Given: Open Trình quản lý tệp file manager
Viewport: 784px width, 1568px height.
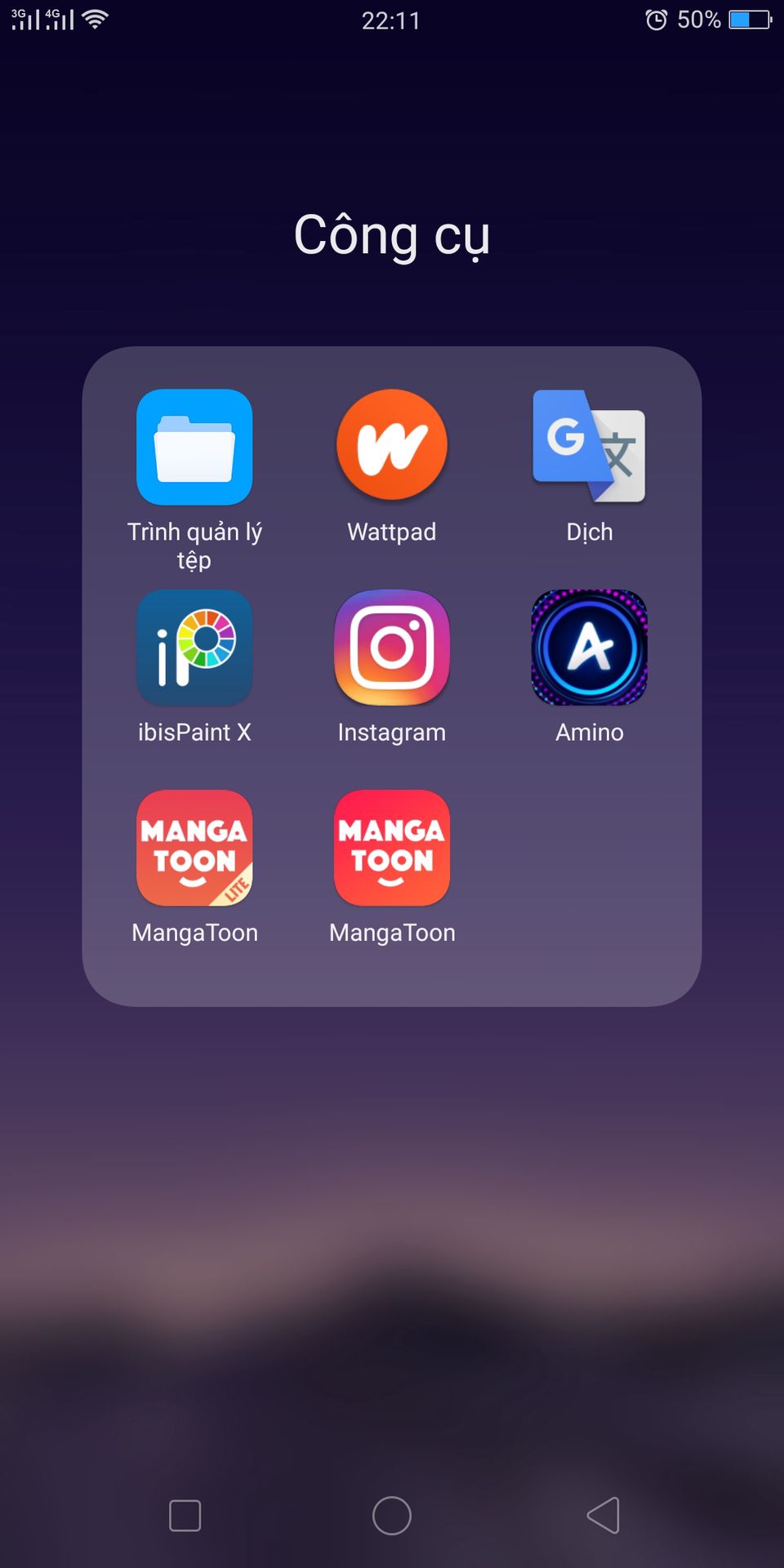Looking at the screenshot, I should pos(194,447).
